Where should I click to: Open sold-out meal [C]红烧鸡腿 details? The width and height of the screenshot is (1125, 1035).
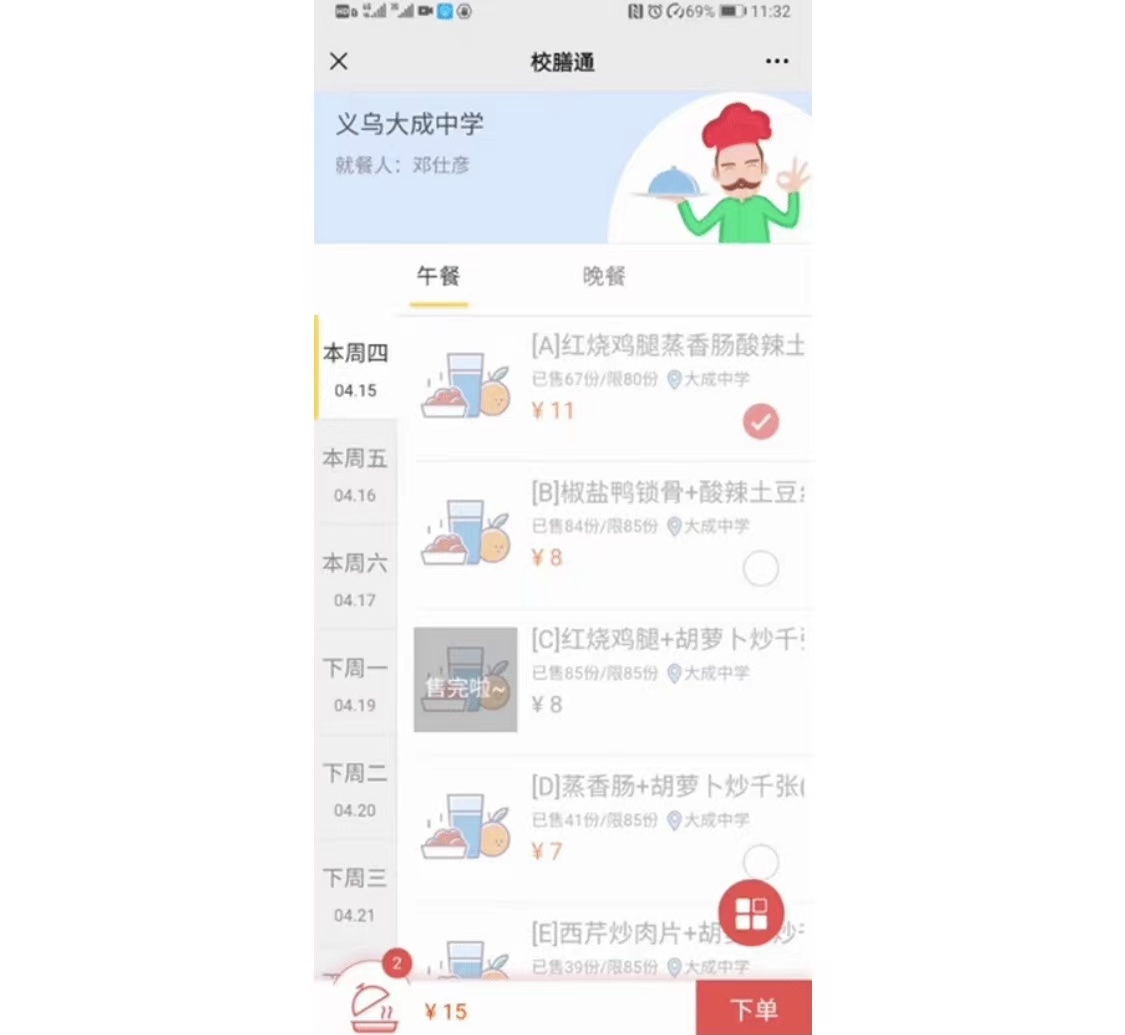tap(666, 641)
